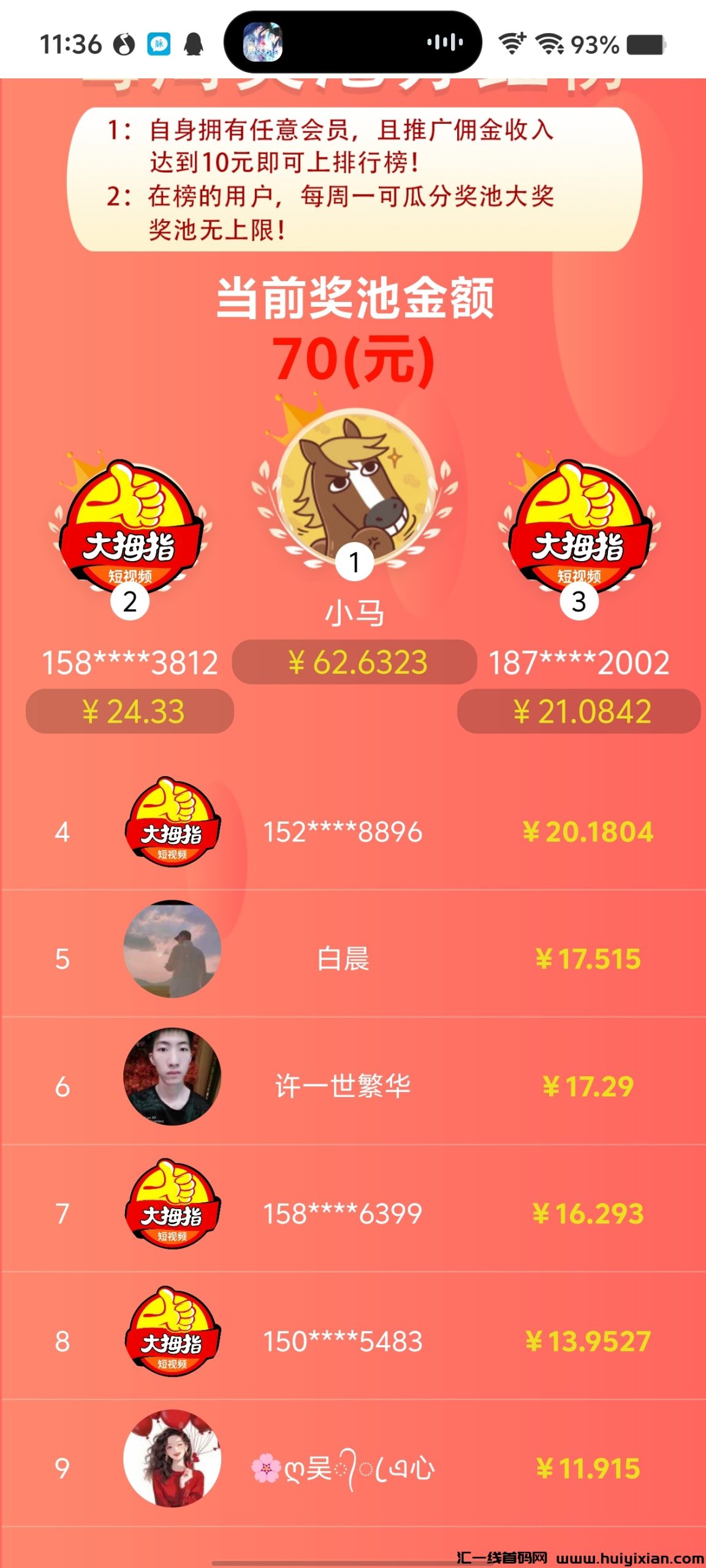Open third-place user 187****2002
This screenshot has height=1568, width=706.
point(579,663)
